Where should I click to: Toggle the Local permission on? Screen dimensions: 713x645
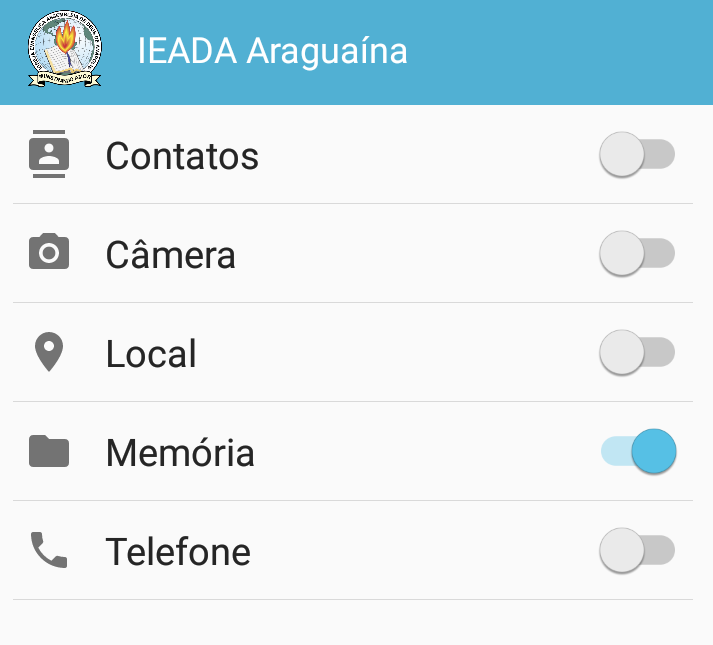tap(637, 353)
